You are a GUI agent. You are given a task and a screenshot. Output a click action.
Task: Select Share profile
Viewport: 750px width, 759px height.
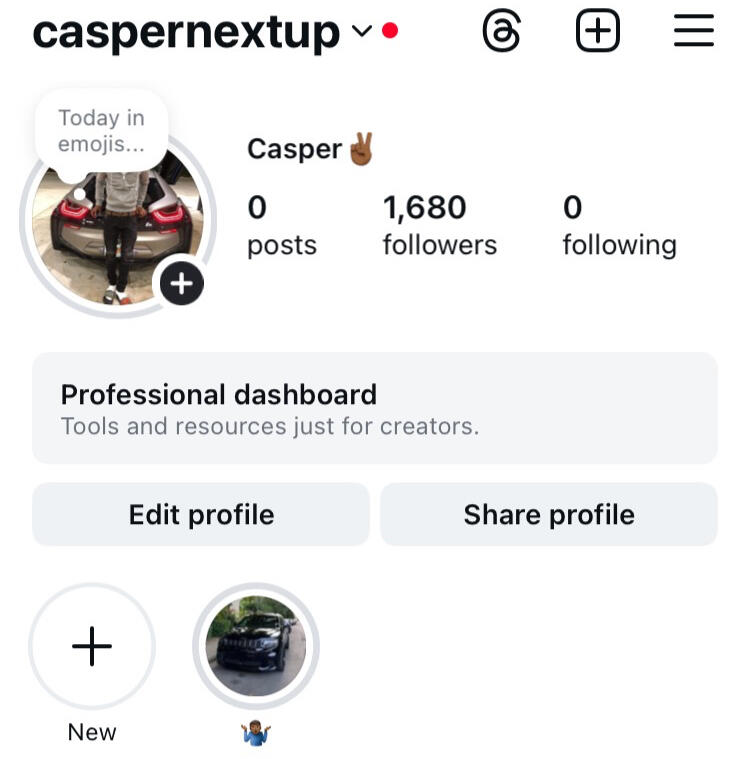548,515
